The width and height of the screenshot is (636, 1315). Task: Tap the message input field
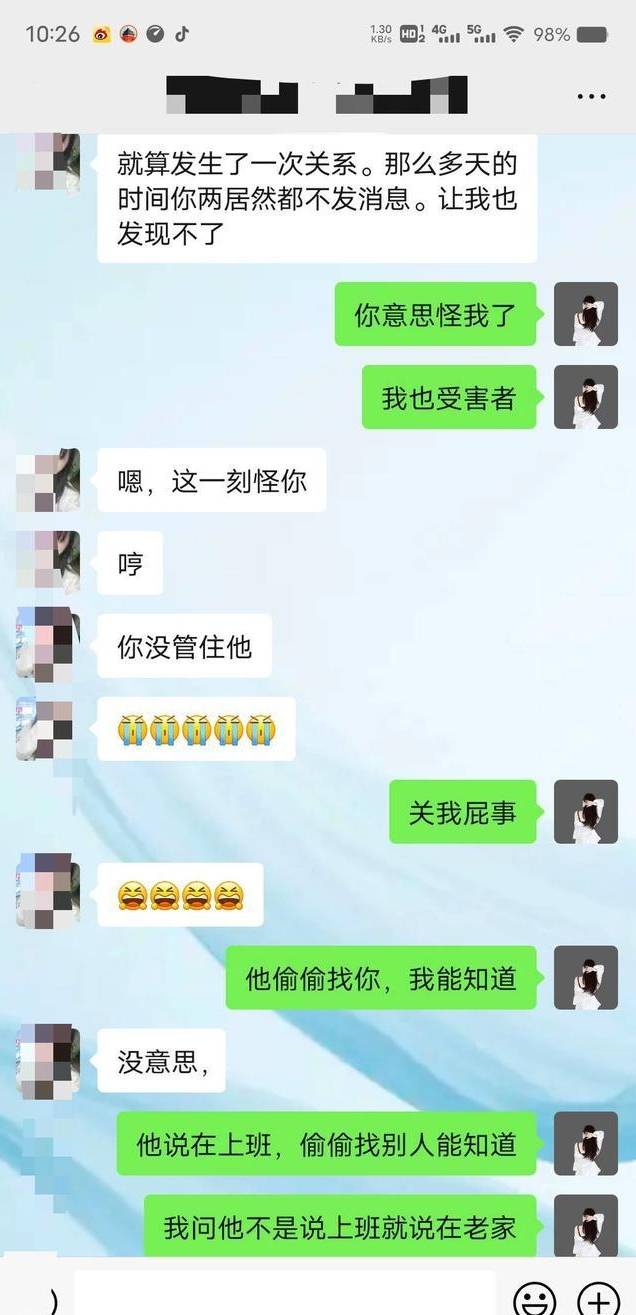(x=285, y=1294)
